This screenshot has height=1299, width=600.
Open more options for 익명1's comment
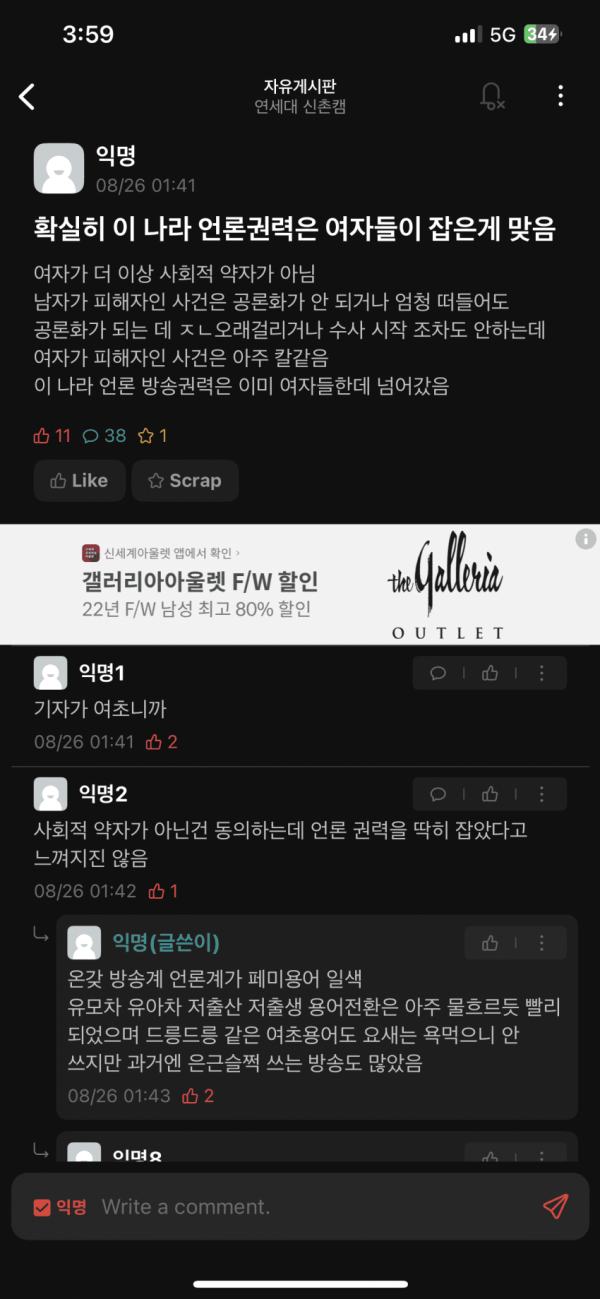click(542, 673)
